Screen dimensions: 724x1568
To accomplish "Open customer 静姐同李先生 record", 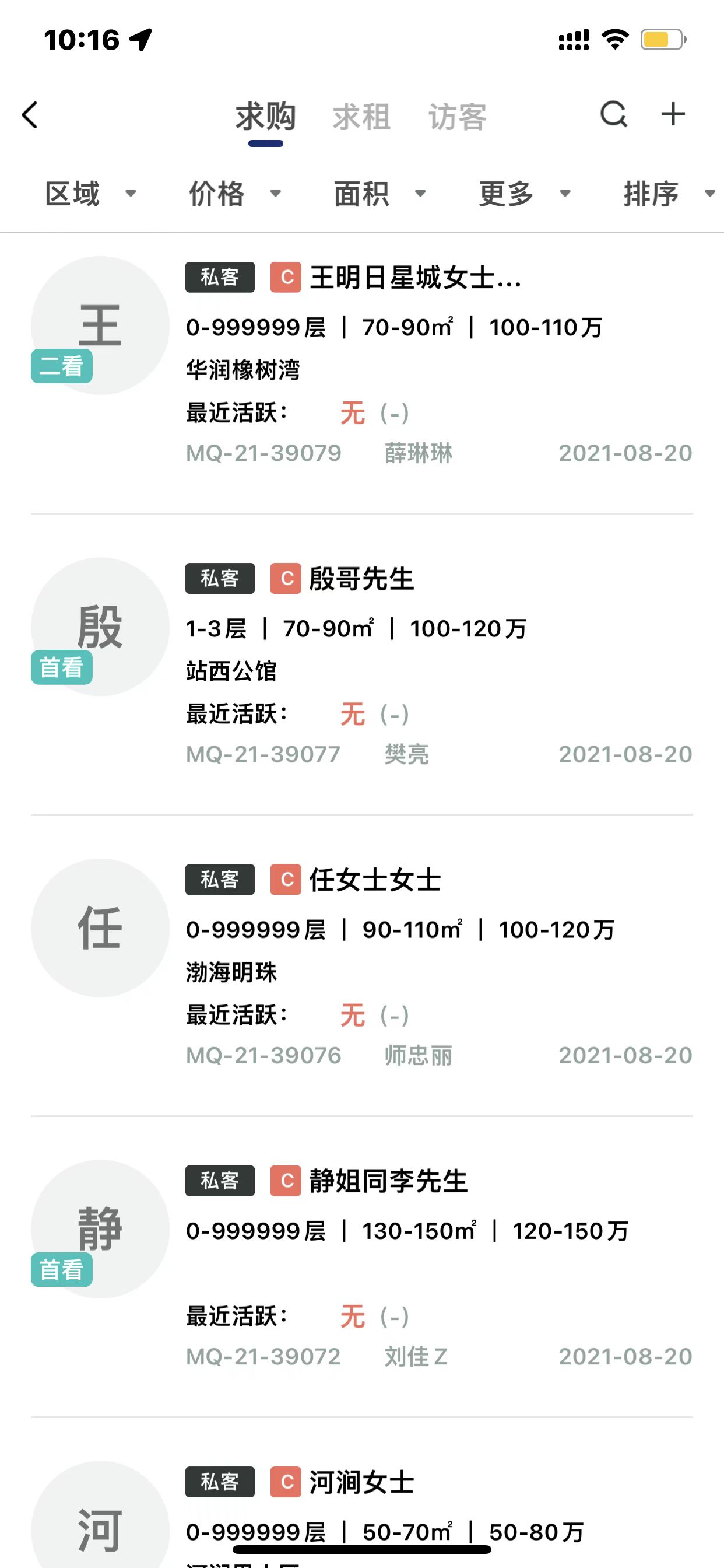I will [388, 1181].
